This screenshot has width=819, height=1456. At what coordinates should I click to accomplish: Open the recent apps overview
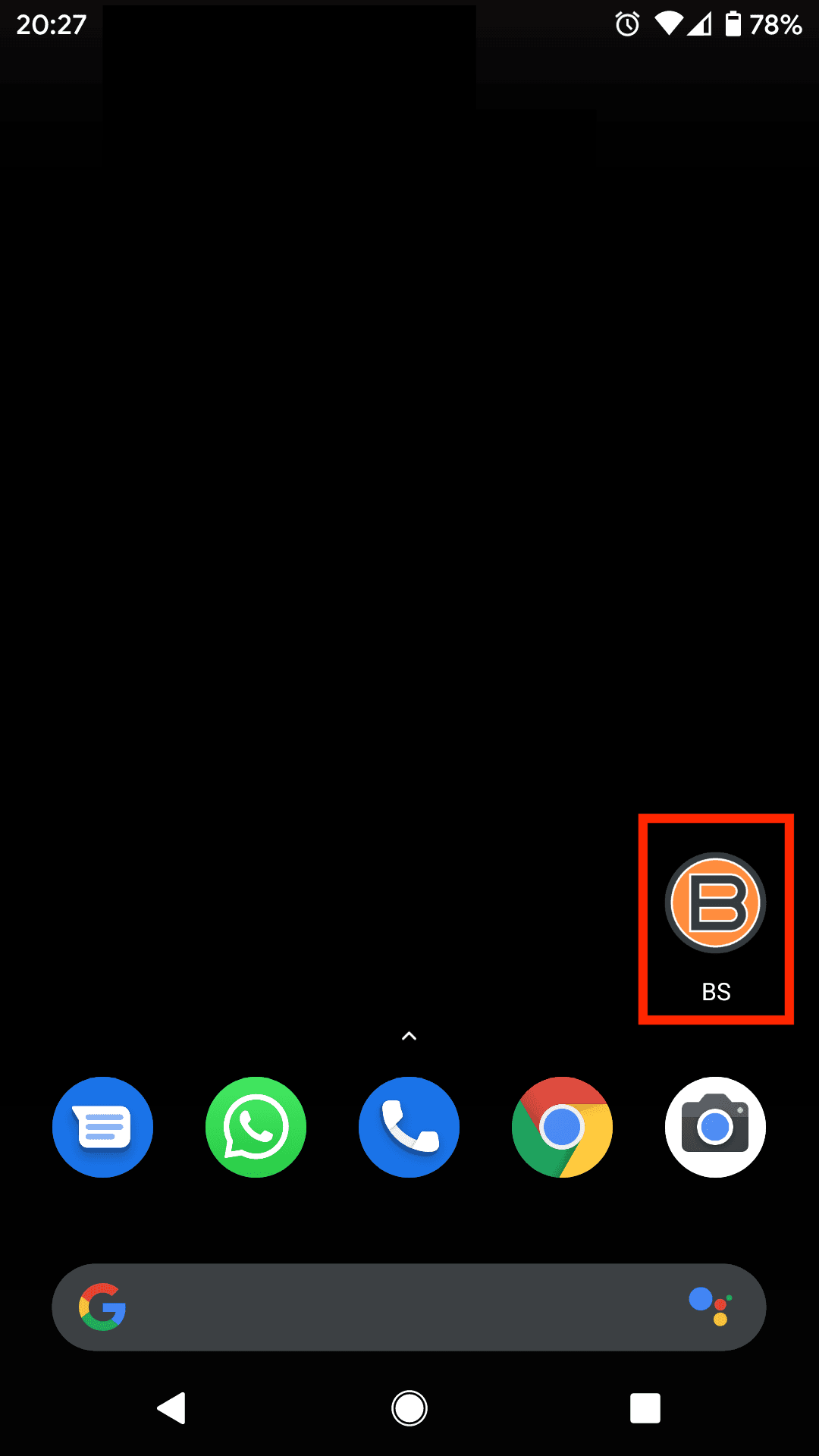645,1408
